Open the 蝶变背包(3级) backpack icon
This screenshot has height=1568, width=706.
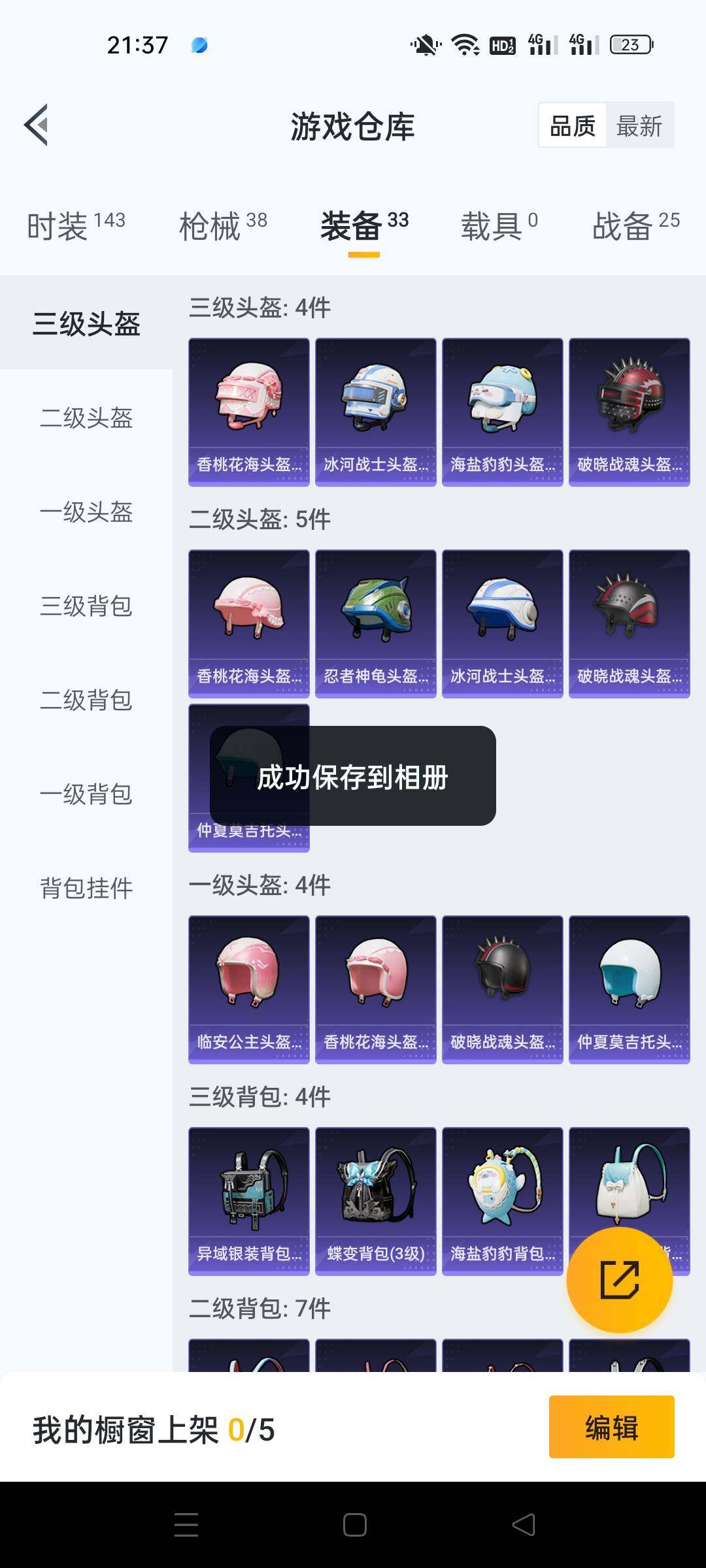pos(375,1196)
